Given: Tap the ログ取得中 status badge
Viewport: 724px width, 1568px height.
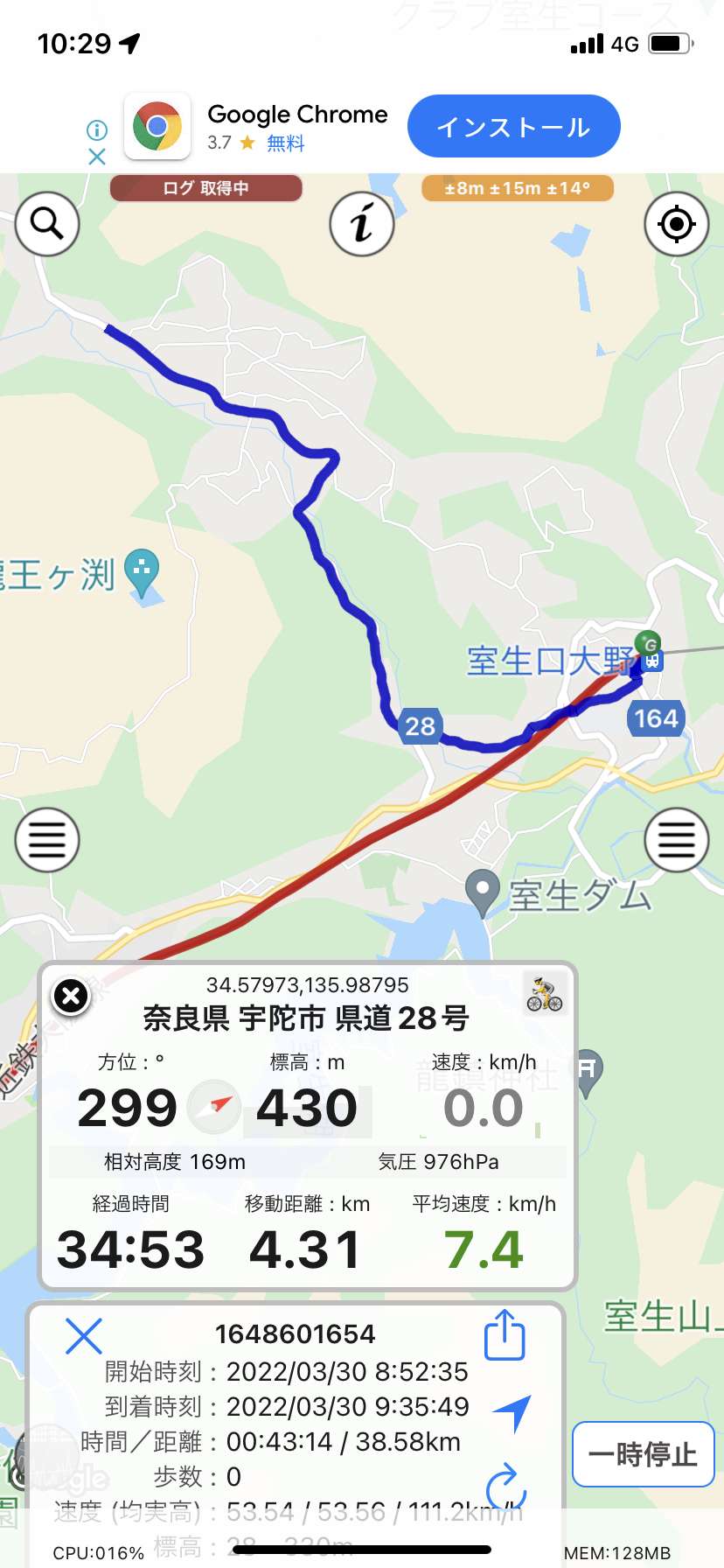Looking at the screenshot, I should point(206,188).
